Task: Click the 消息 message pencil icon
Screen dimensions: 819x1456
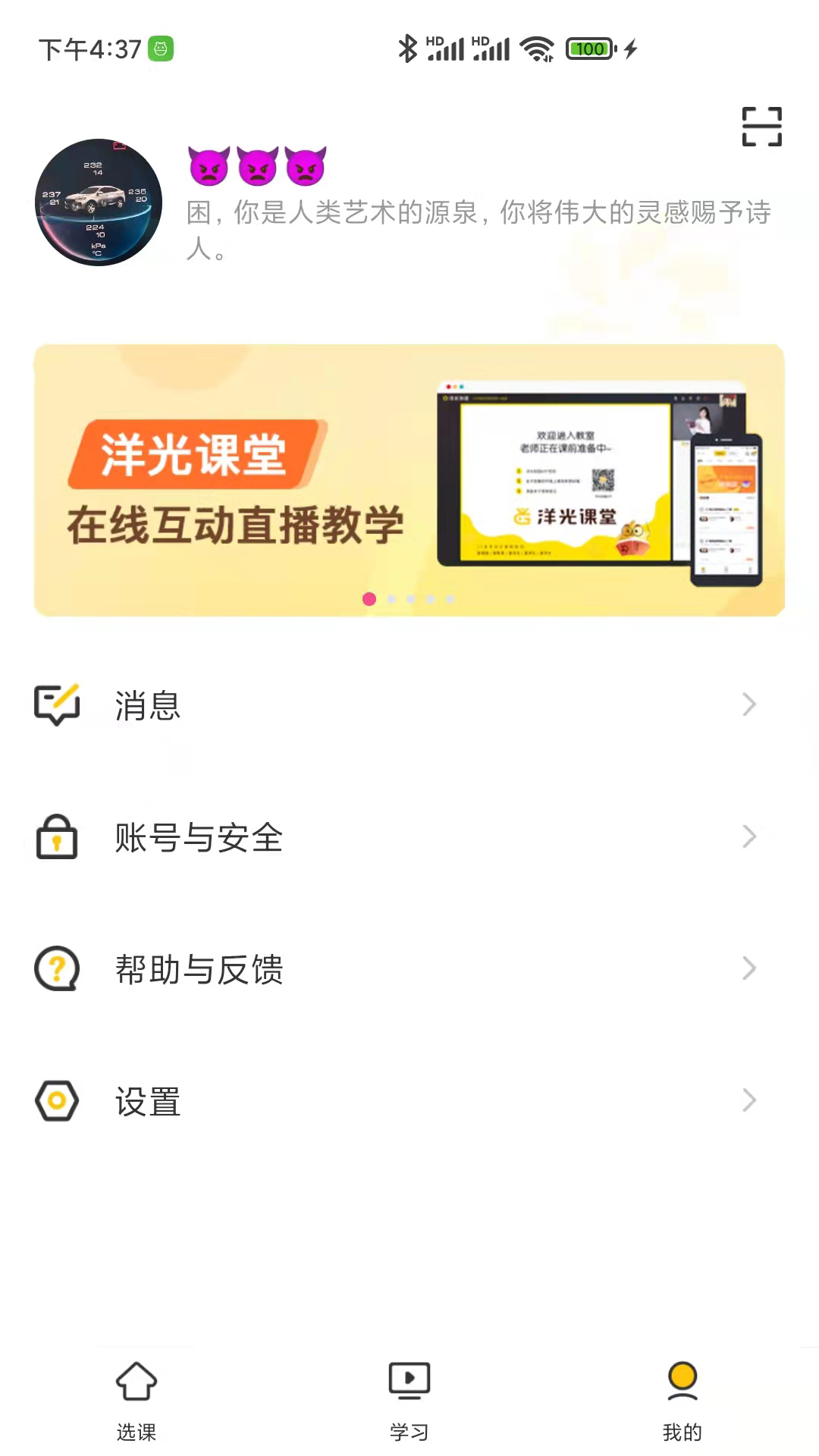Action: (57, 704)
